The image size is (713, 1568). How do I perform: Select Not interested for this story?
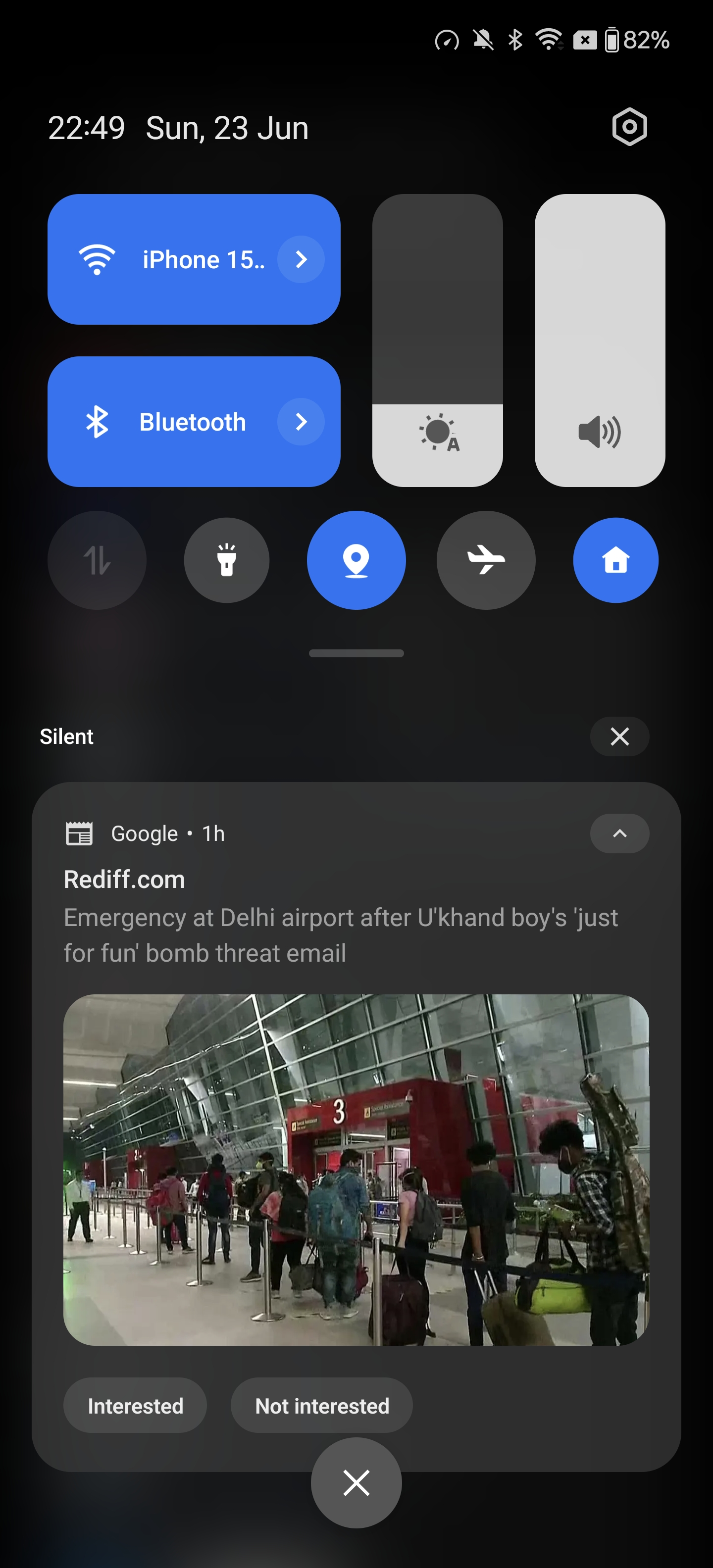(x=321, y=1406)
